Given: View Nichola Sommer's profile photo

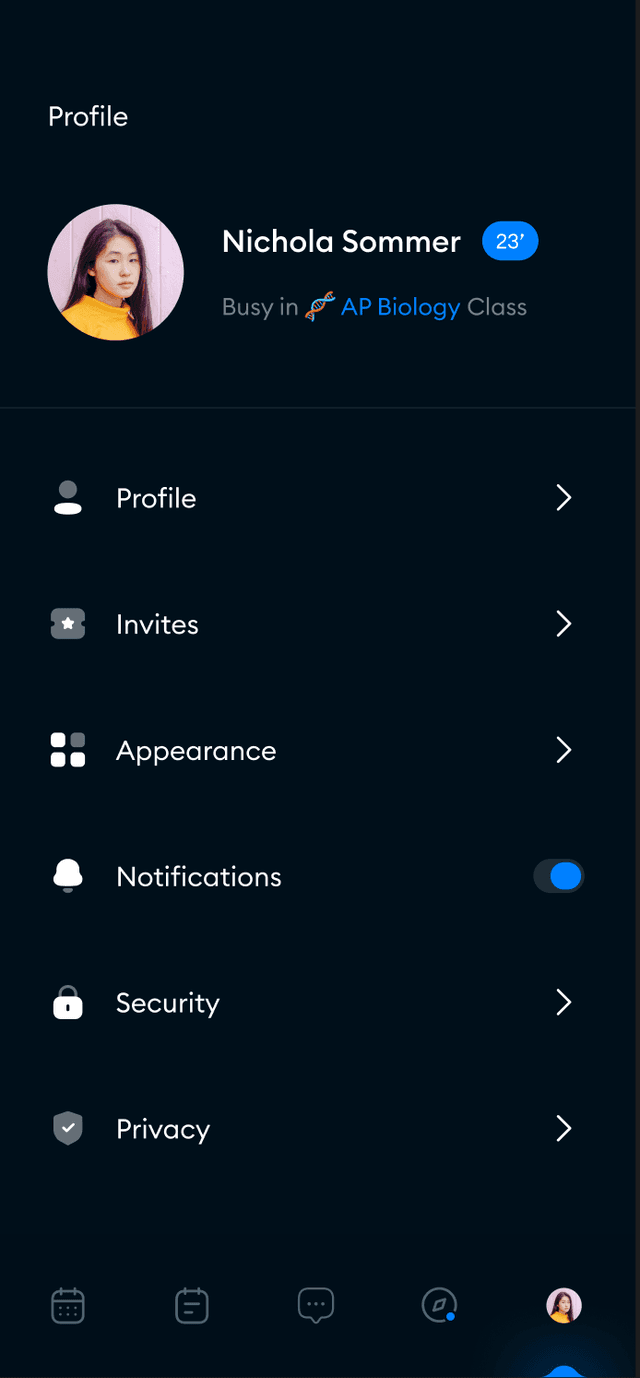Looking at the screenshot, I should click(x=116, y=272).
